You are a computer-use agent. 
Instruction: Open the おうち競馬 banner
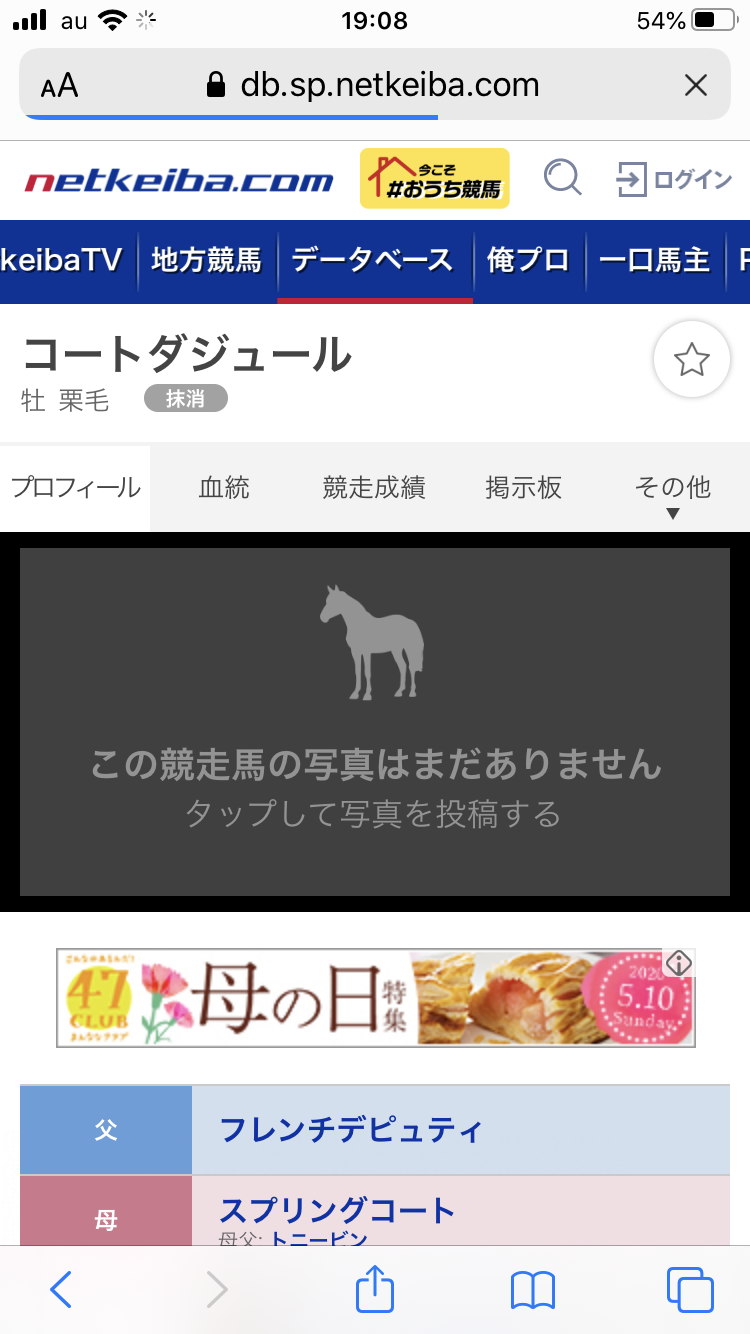click(x=434, y=179)
